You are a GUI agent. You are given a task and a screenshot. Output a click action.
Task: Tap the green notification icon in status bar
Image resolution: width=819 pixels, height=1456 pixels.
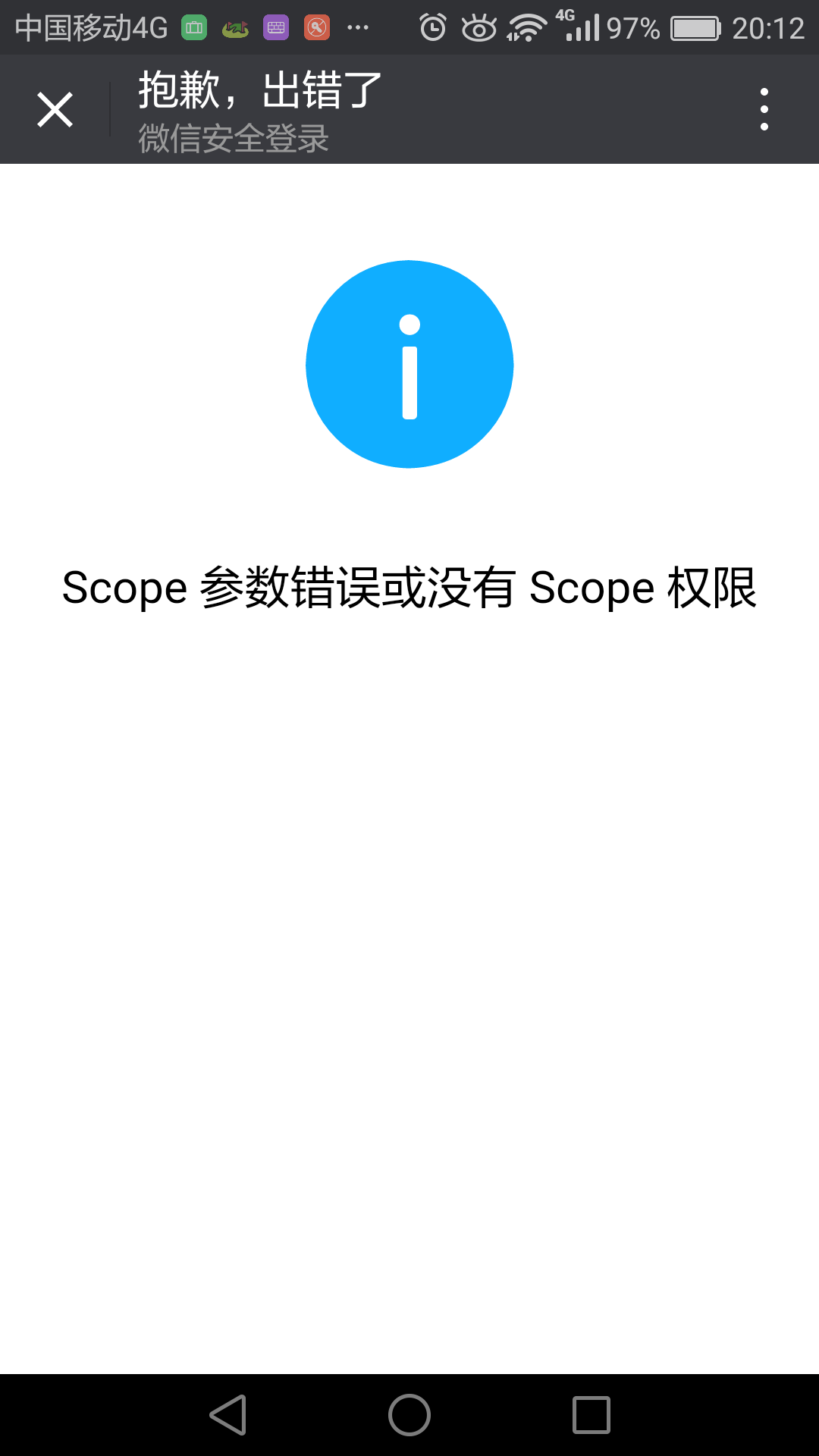pos(193,25)
